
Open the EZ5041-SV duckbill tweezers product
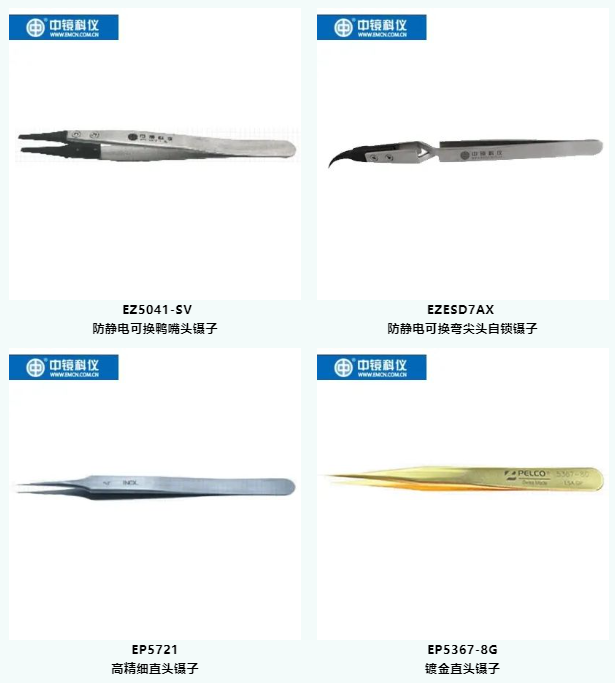tap(155, 150)
